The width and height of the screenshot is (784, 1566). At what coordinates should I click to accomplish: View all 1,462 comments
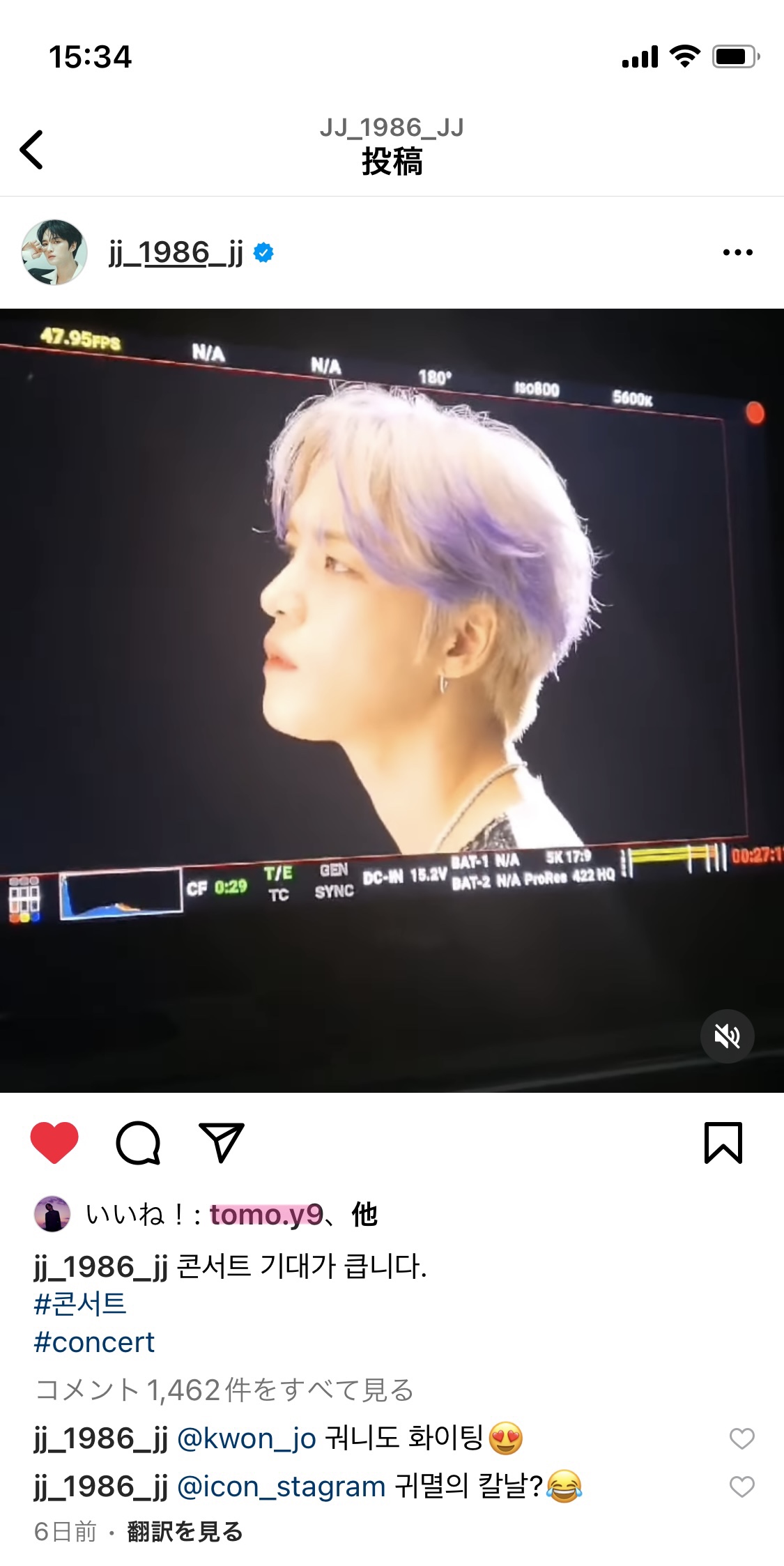(224, 1390)
